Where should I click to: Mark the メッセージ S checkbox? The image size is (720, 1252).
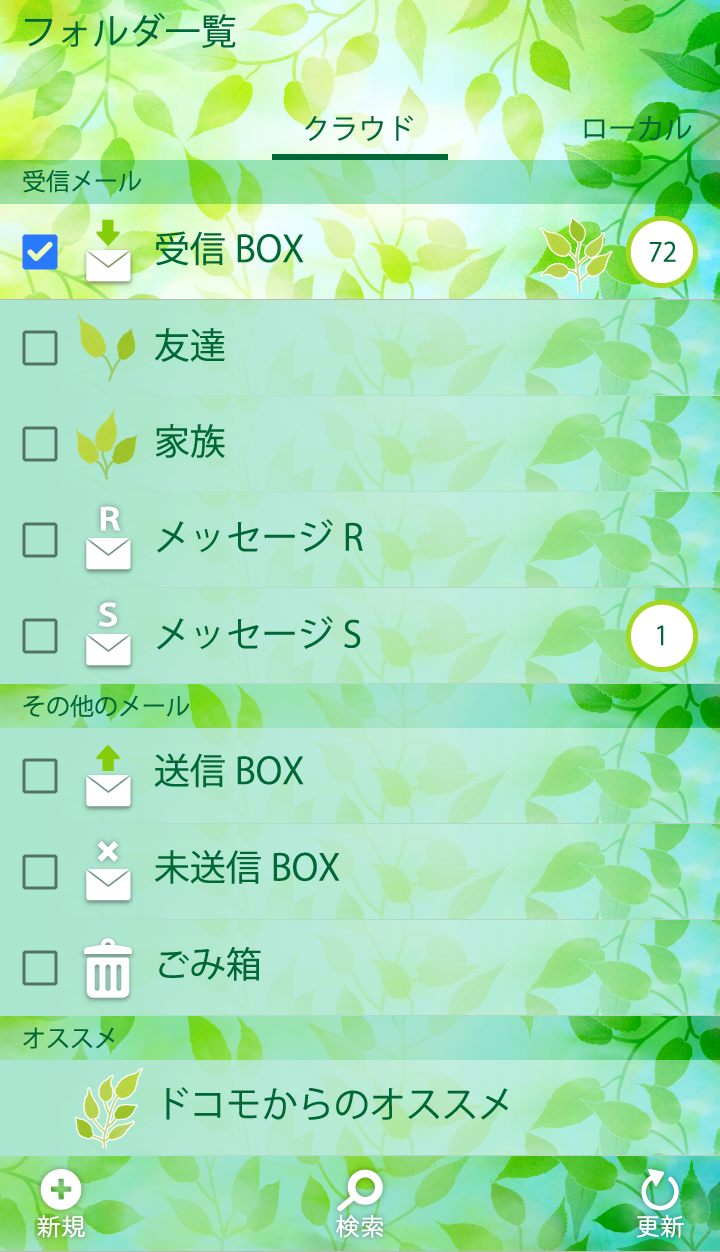[x=40, y=636]
